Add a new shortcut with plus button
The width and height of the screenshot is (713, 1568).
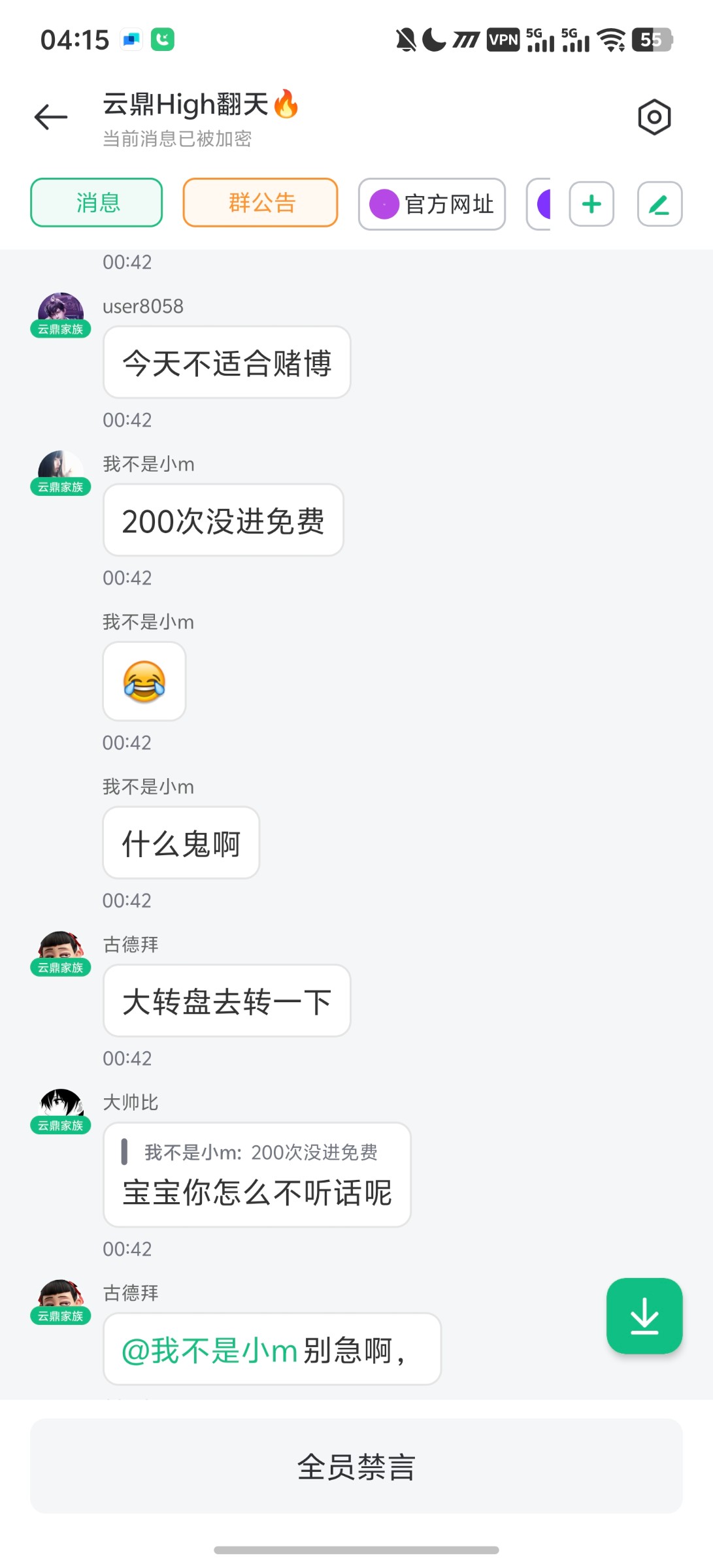[591, 204]
